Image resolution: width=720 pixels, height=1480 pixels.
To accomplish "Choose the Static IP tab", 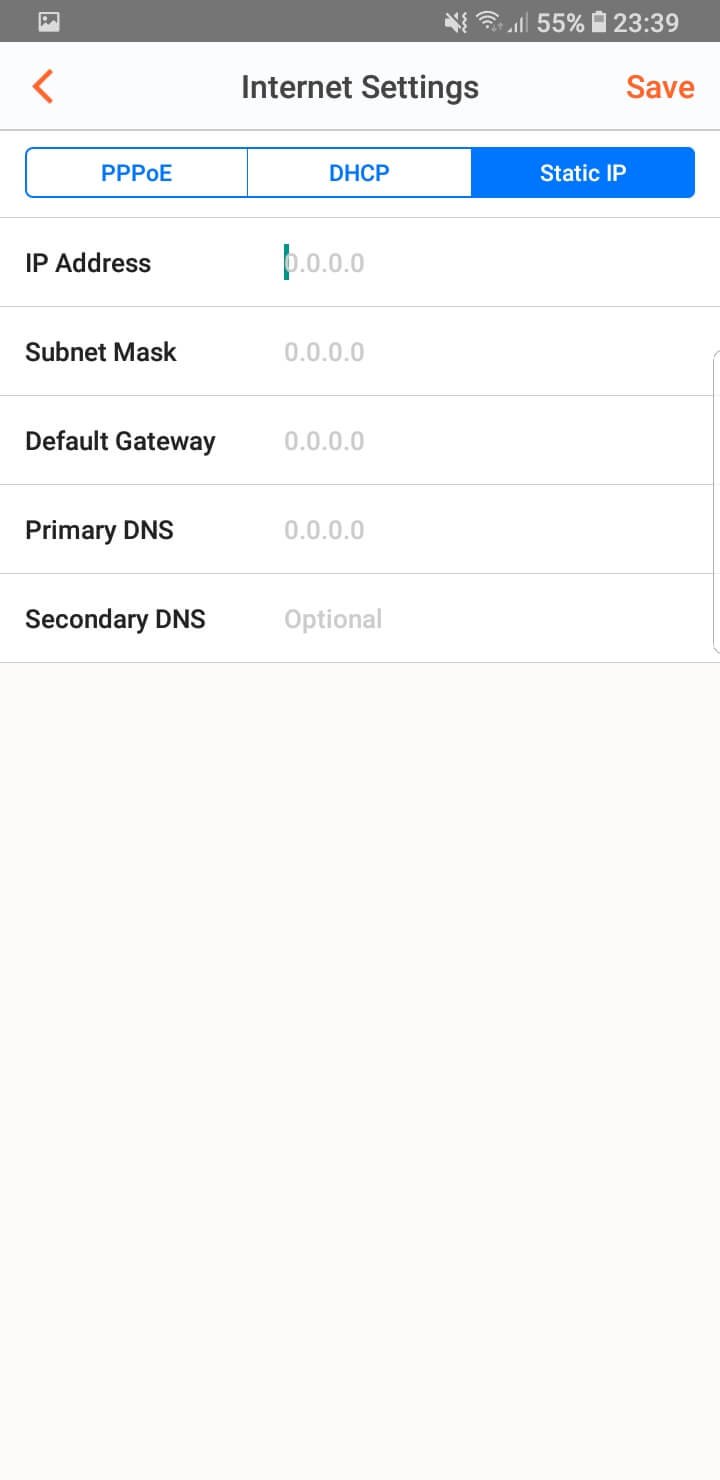I will (583, 173).
